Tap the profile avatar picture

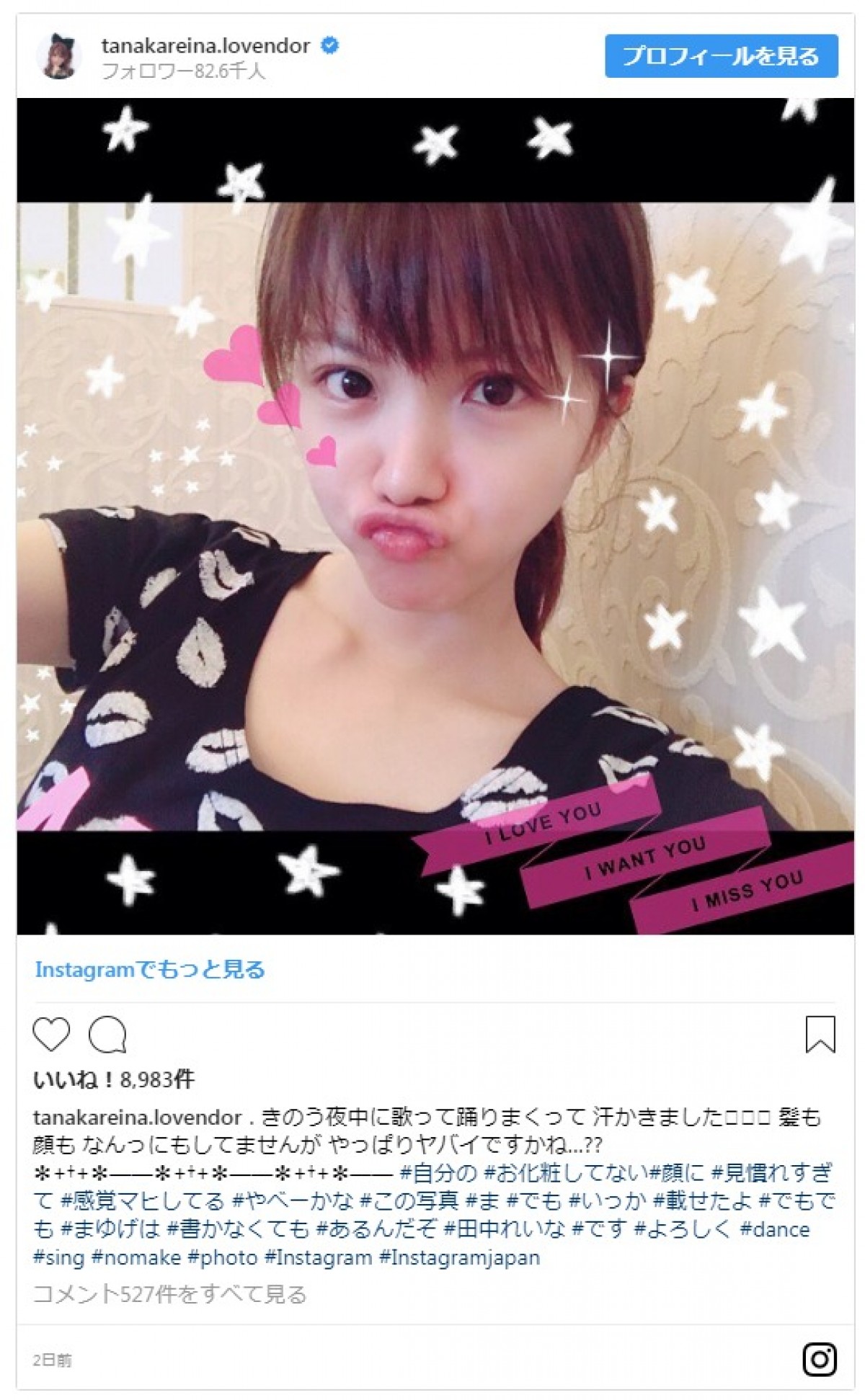click(58, 56)
